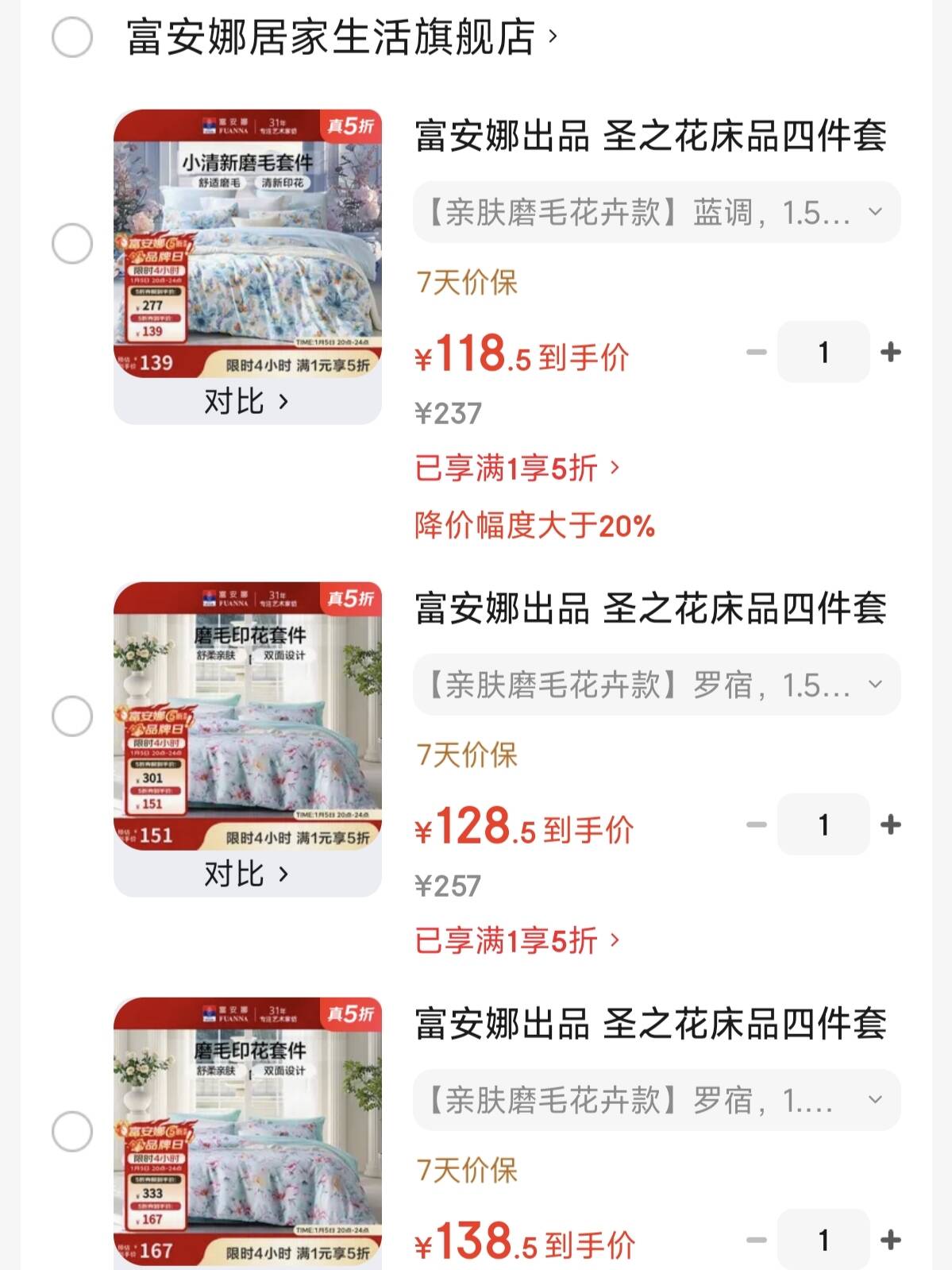The width and height of the screenshot is (952, 1270).
Task: Select the ¥128.5 罗宿 bedding set checkbox
Action: [x=72, y=716]
